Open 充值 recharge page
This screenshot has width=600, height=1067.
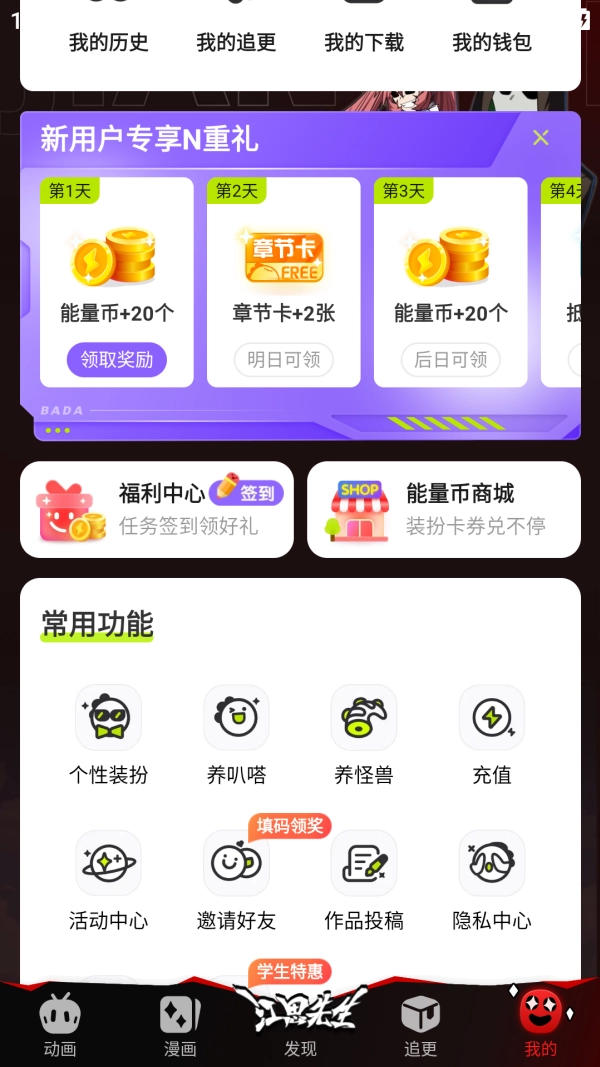[492, 735]
